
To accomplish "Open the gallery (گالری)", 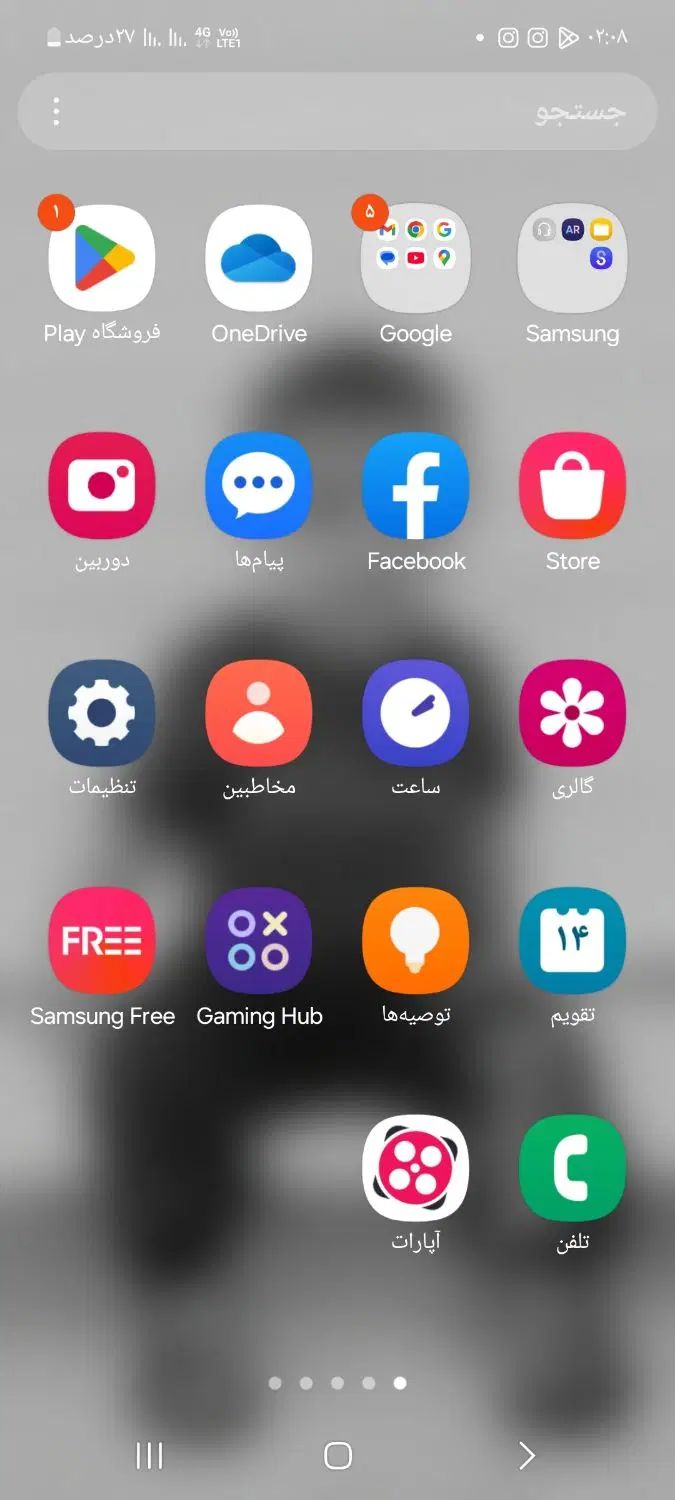I will [572, 713].
